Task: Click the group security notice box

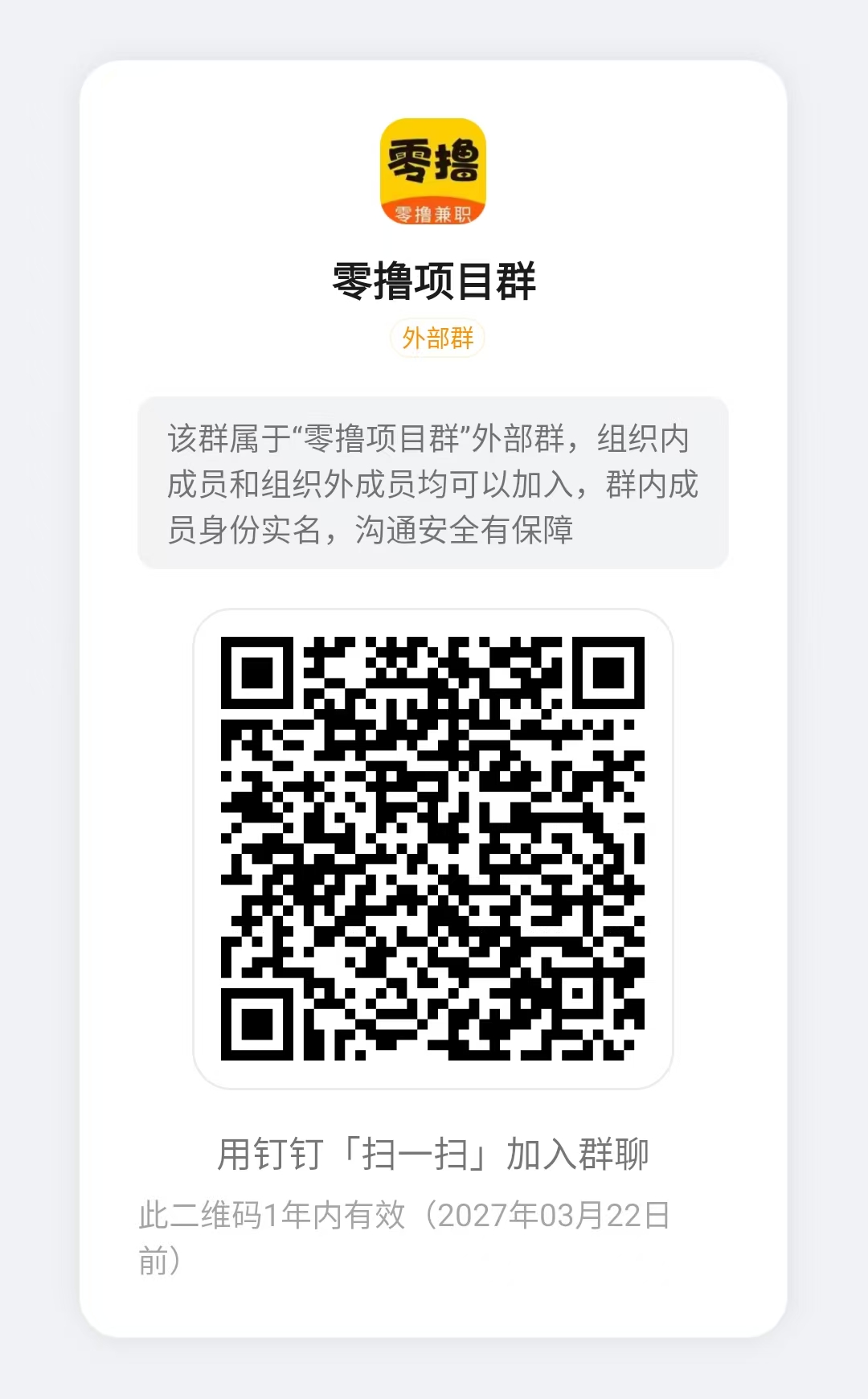Action: pos(434,482)
